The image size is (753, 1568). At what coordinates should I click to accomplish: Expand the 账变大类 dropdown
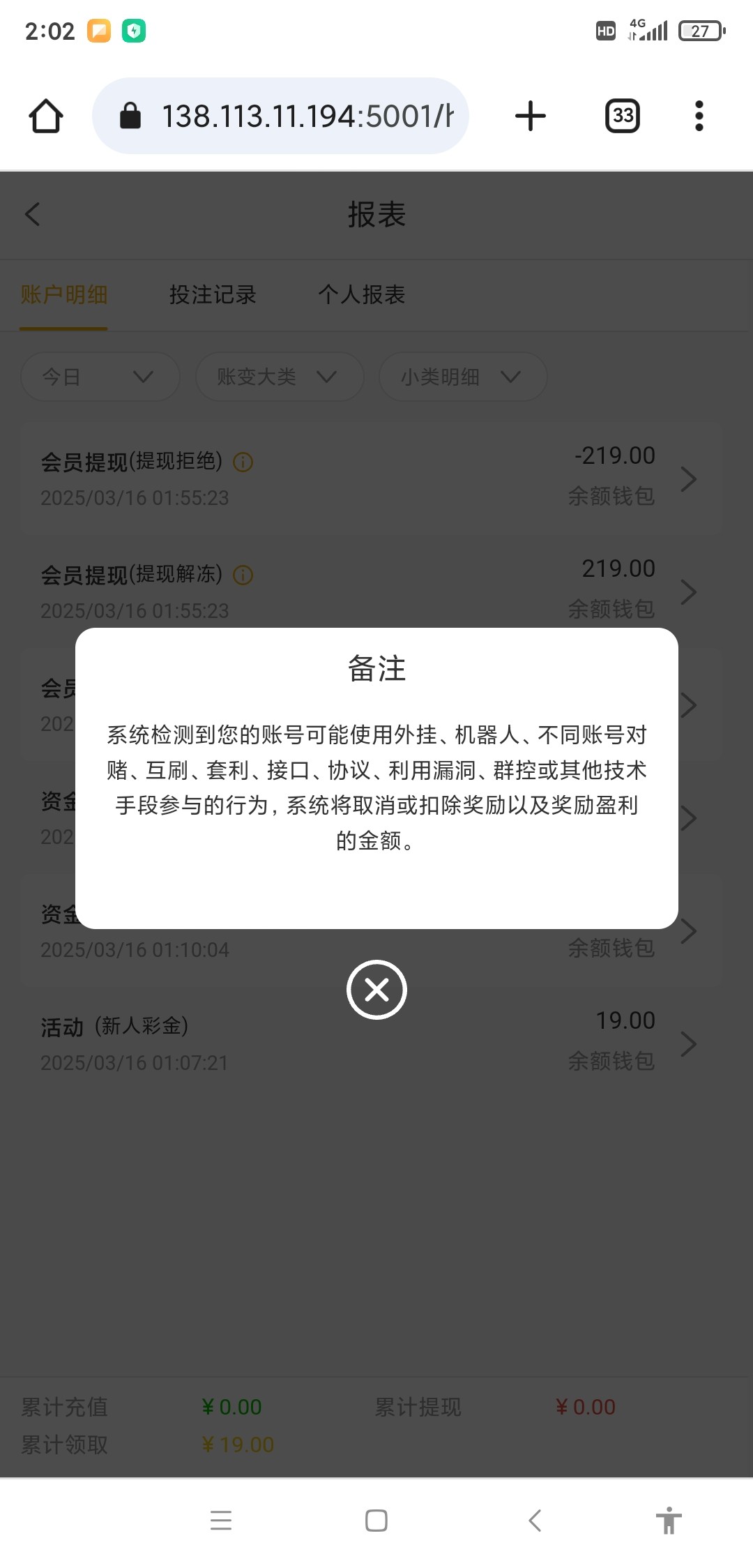point(279,377)
